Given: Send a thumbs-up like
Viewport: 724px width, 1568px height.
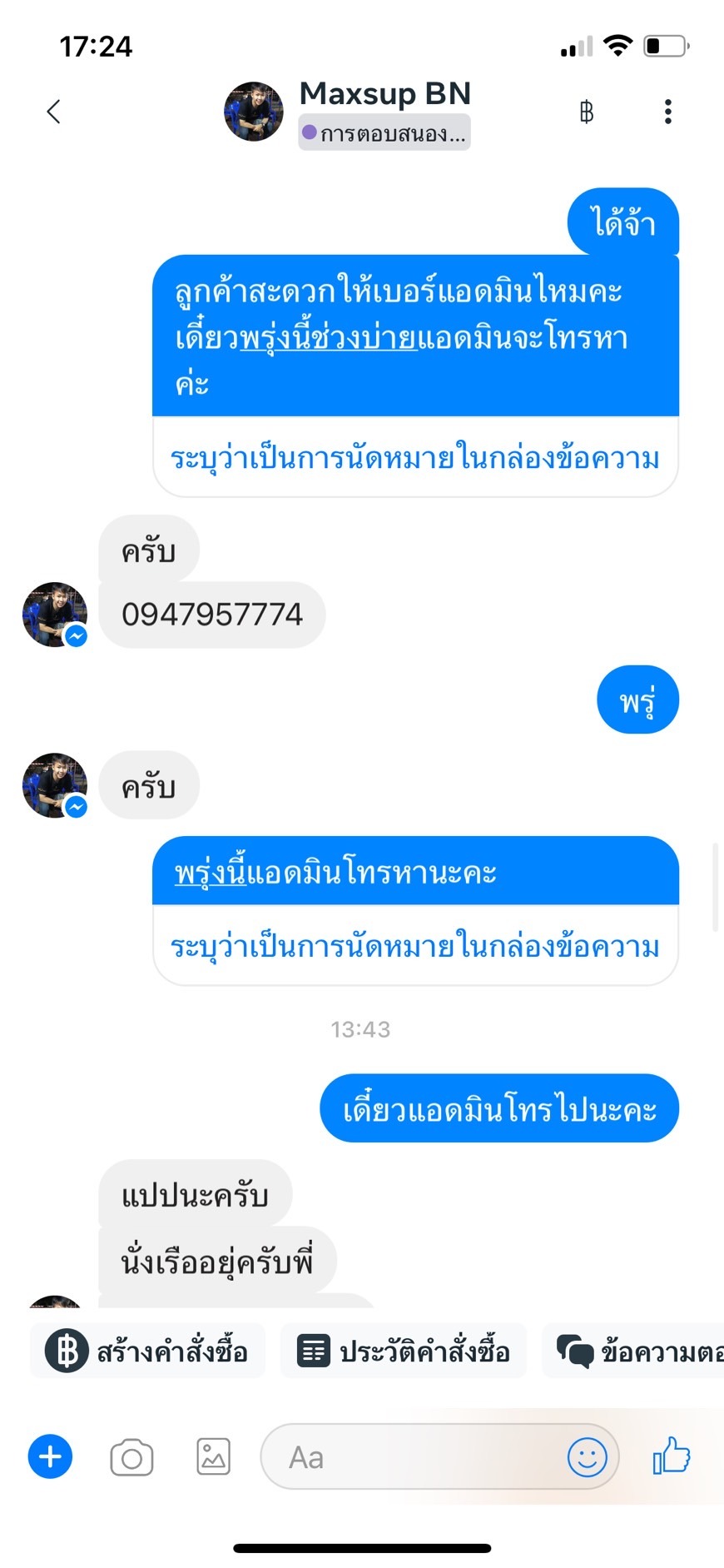Looking at the screenshot, I should coord(672,1456).
